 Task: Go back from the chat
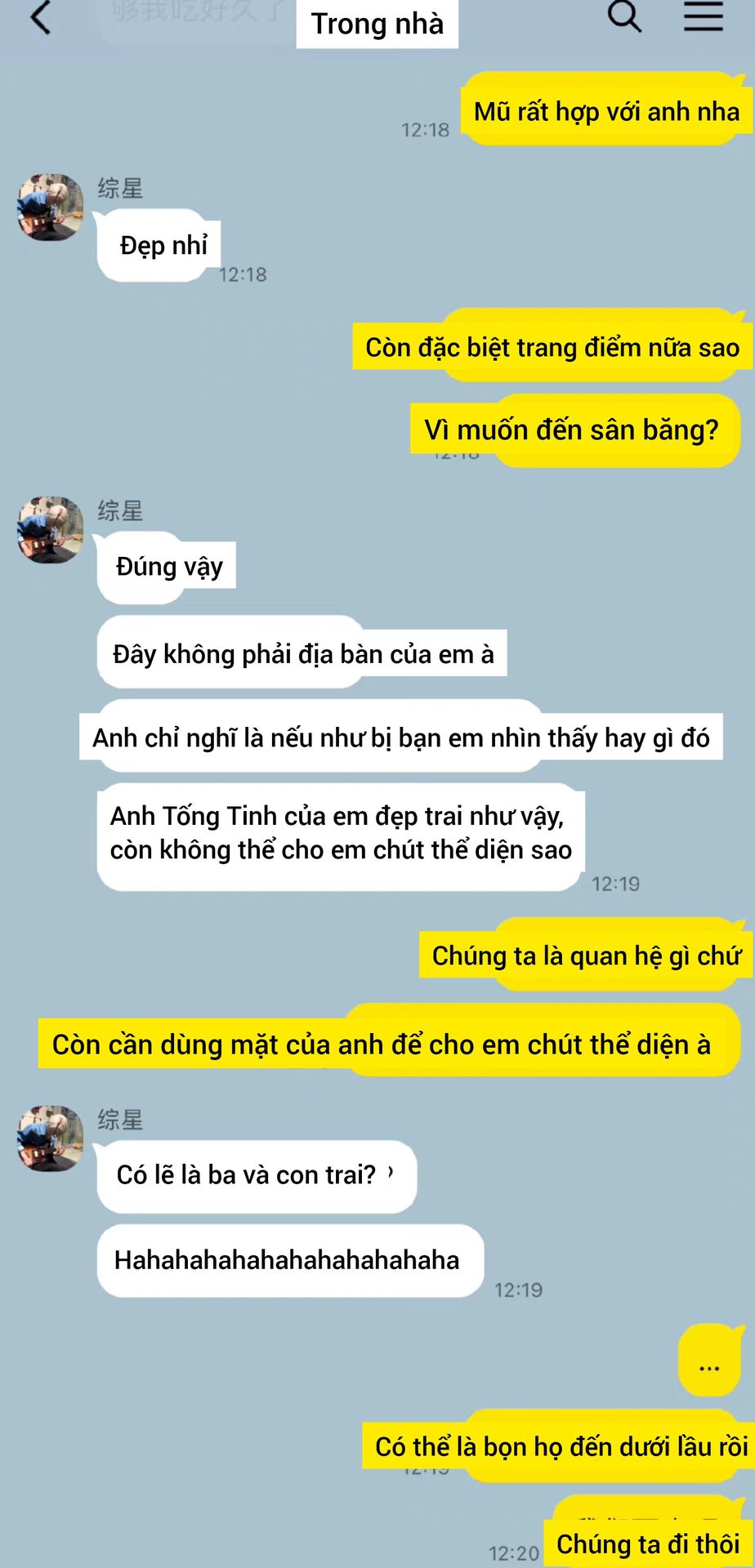pos(40,17)
